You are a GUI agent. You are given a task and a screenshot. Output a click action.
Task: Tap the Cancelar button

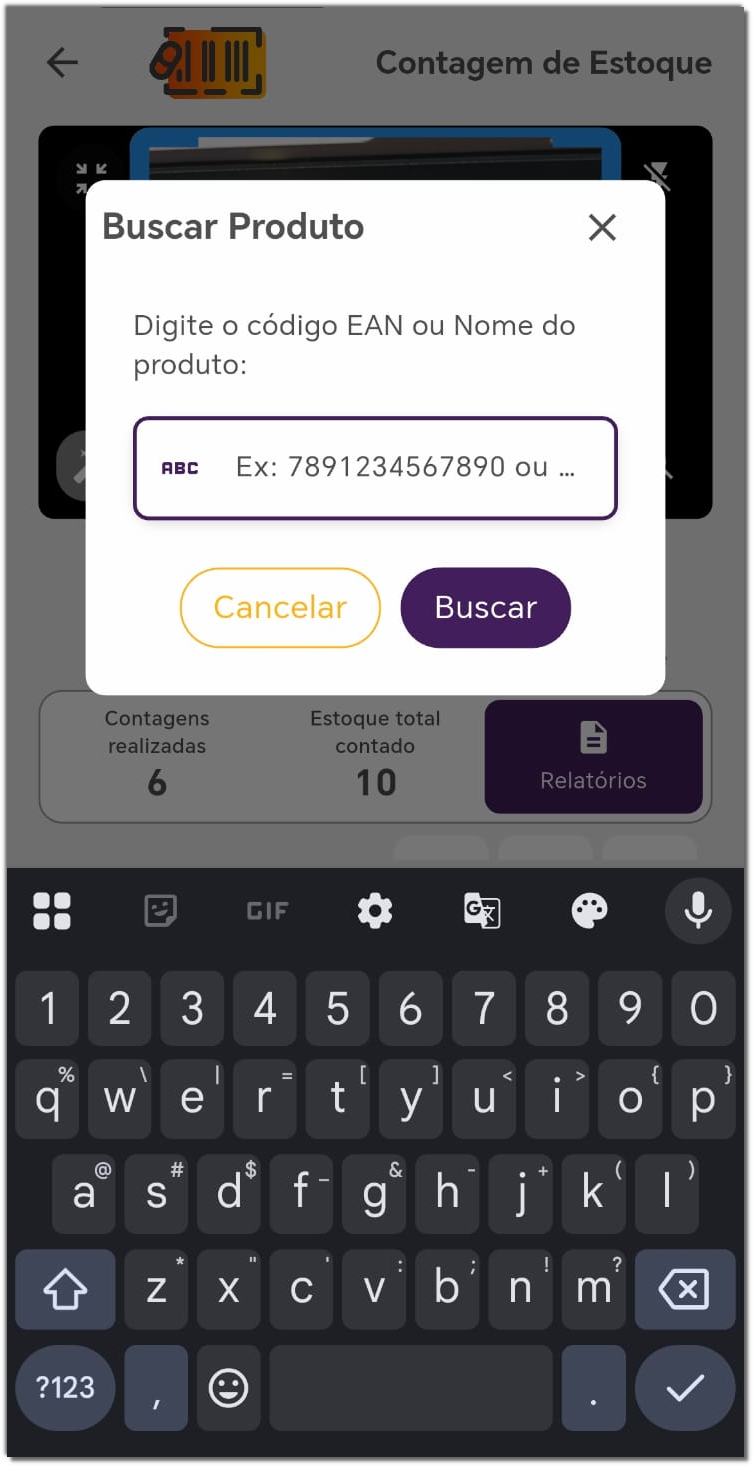pyautogui.click(x=280, y=607)
